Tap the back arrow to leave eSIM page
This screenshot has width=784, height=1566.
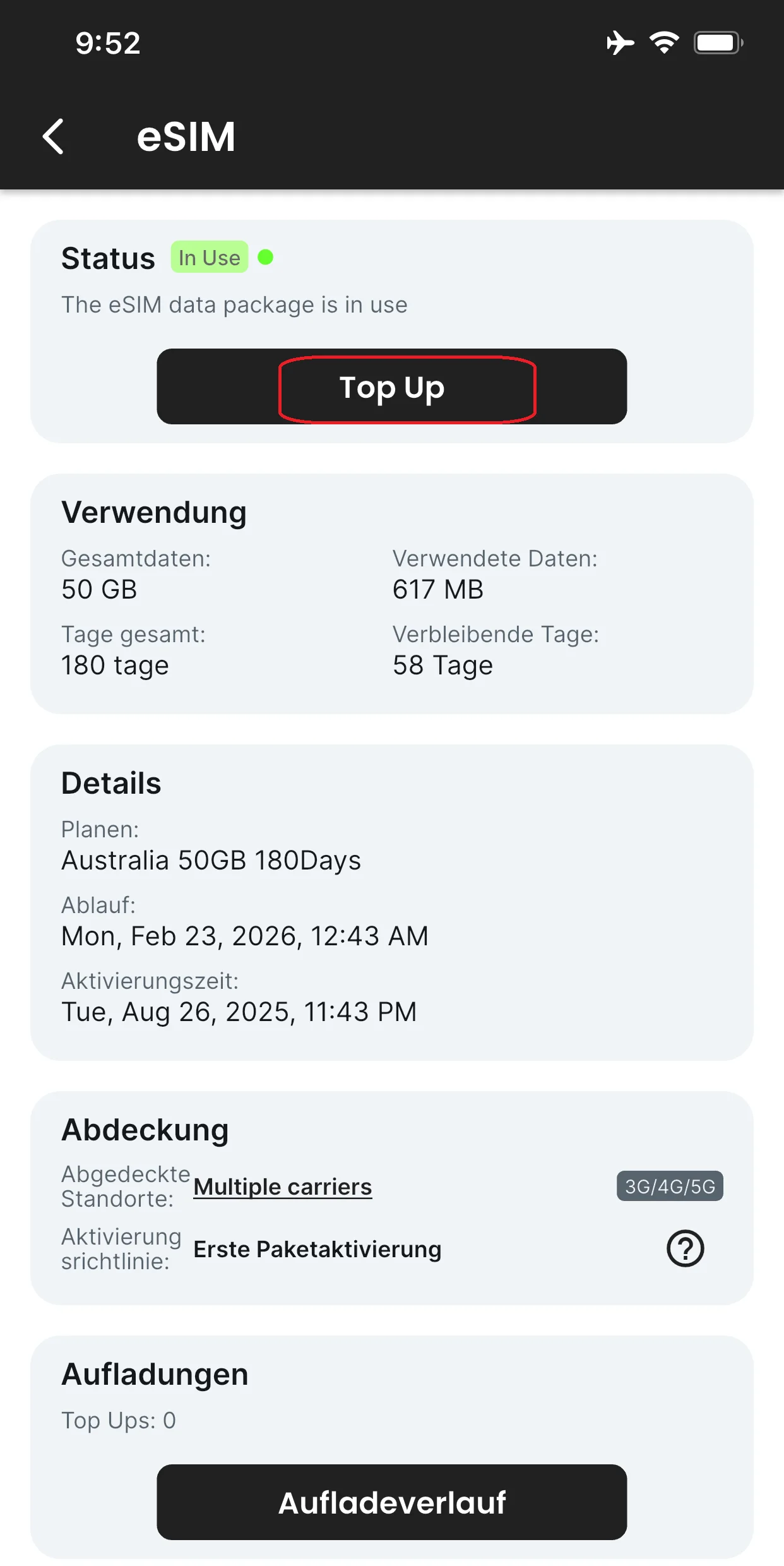[54, 136]
